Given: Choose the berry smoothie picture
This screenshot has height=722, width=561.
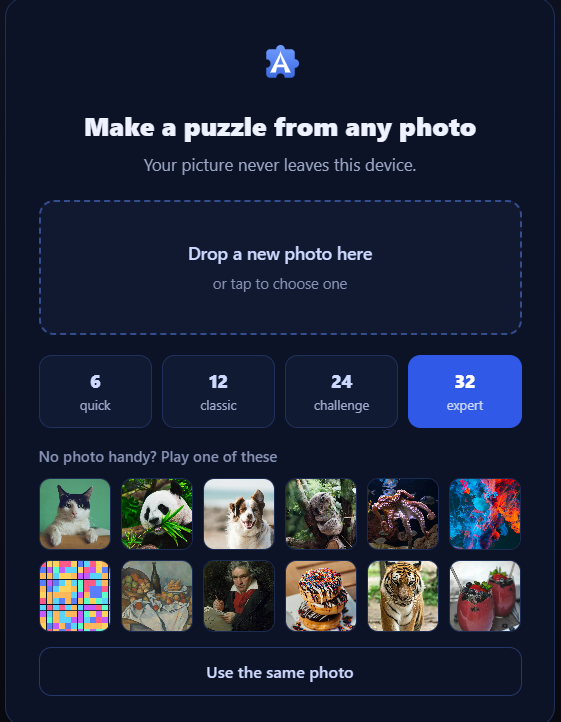Looking at the screenshot, I should tap(485, 596).
